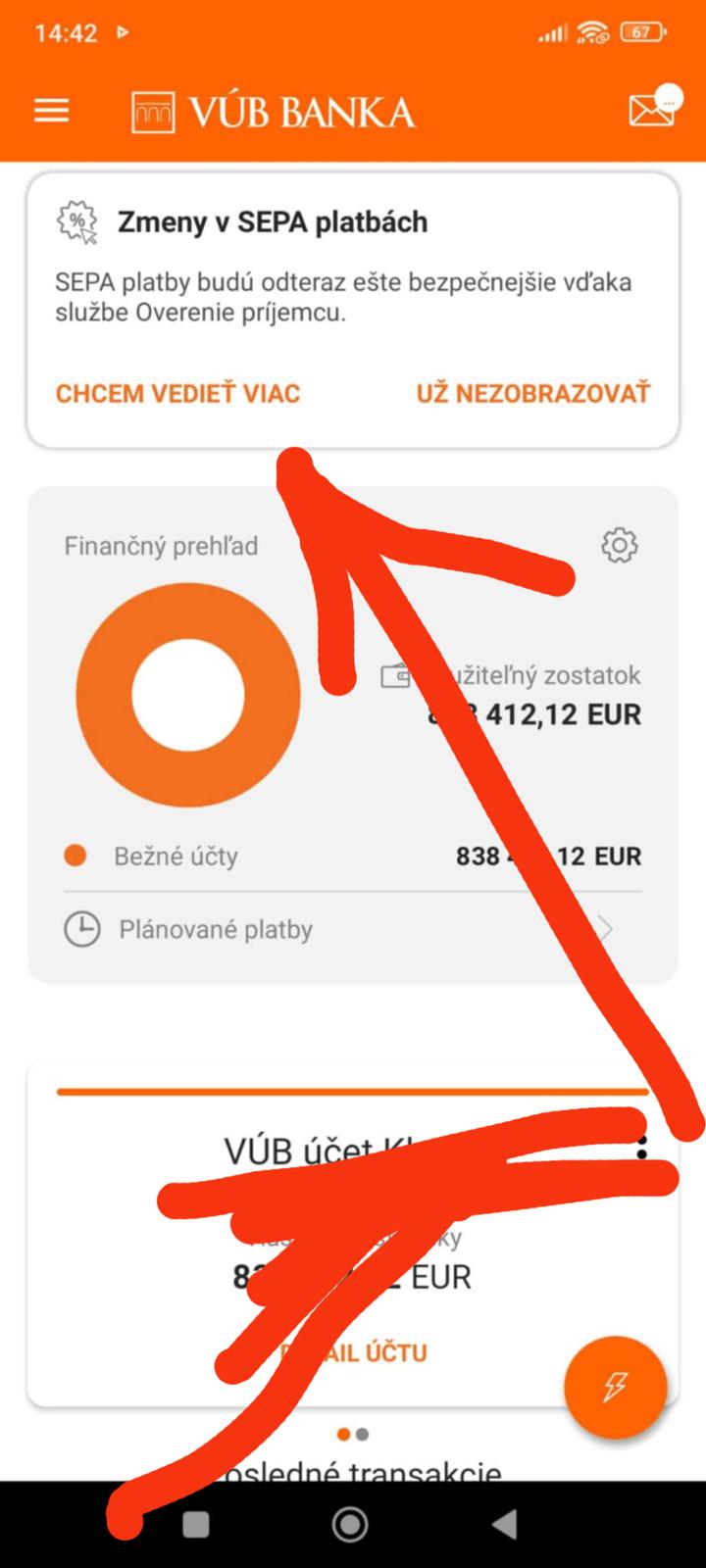
Task: Go back using system back button
Action: [505, 1524]
